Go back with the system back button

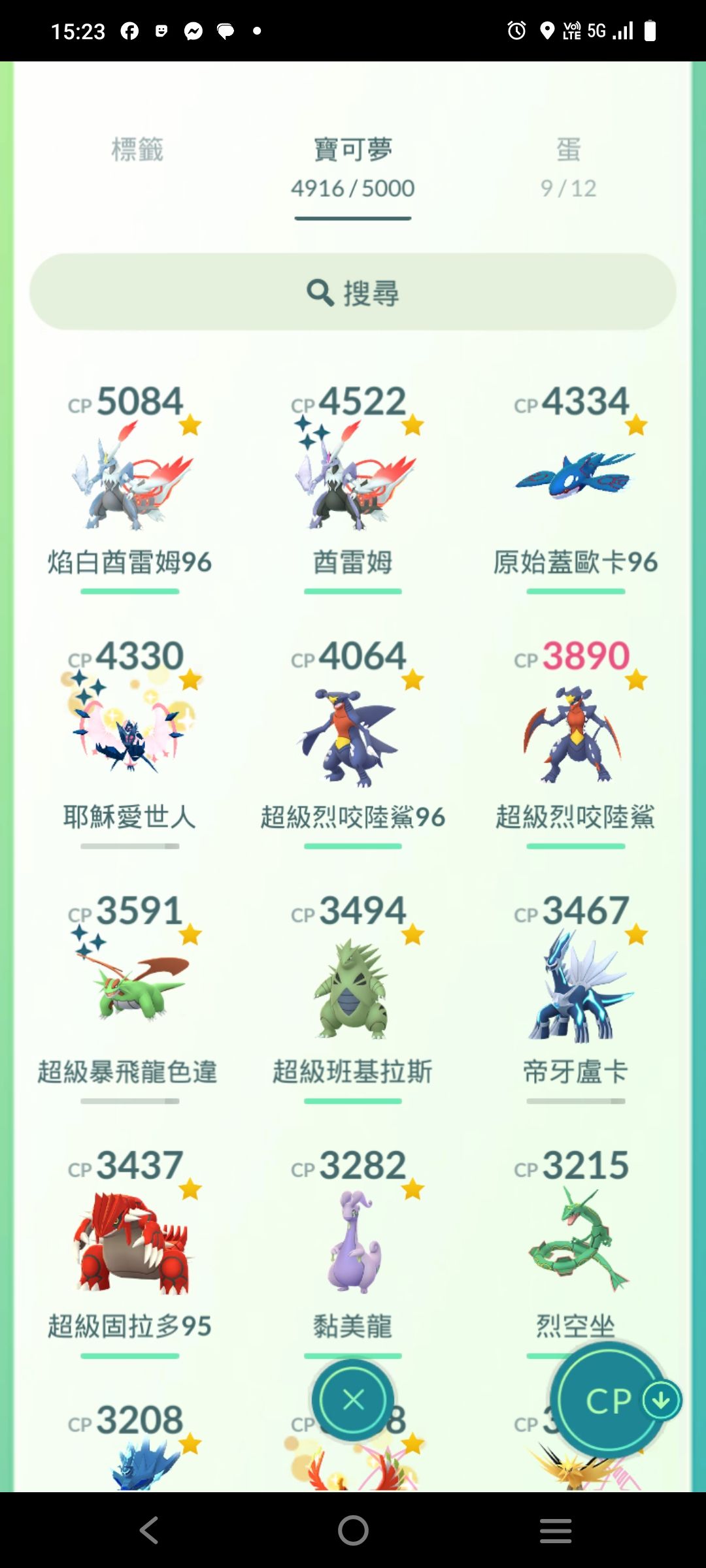(x=149, y=1531)
